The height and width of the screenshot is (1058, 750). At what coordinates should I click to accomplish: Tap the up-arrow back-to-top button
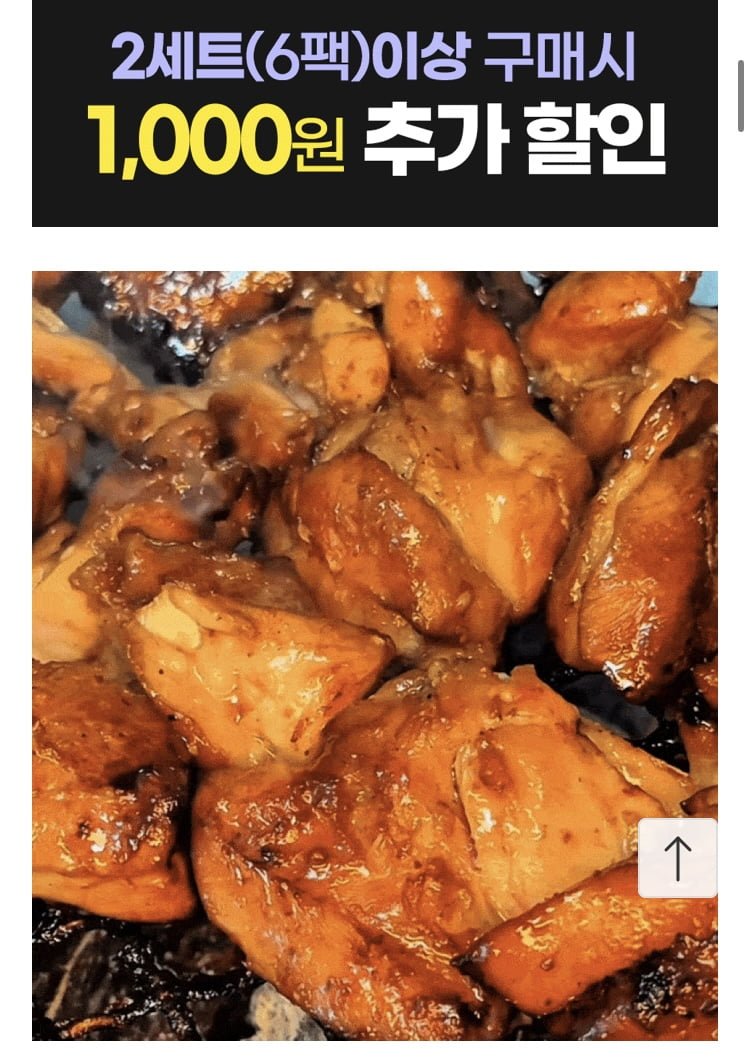tap(677, 858)
